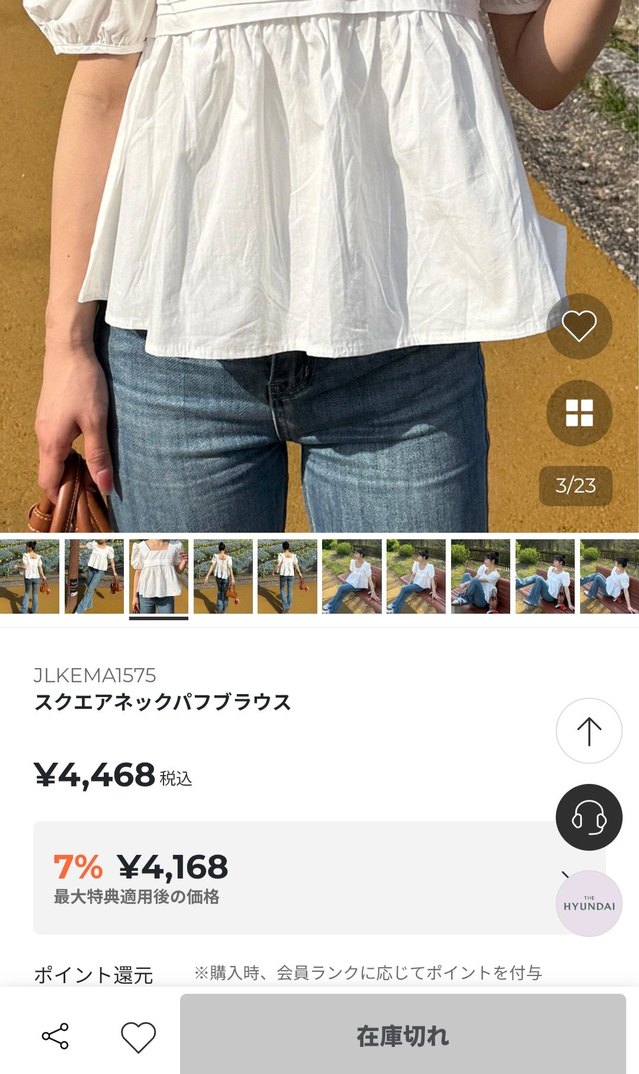The width and height of the screenshot is (639, 1074).
Task: Select the first thumbnail in the photo strip
Action: tap(29, 576)
